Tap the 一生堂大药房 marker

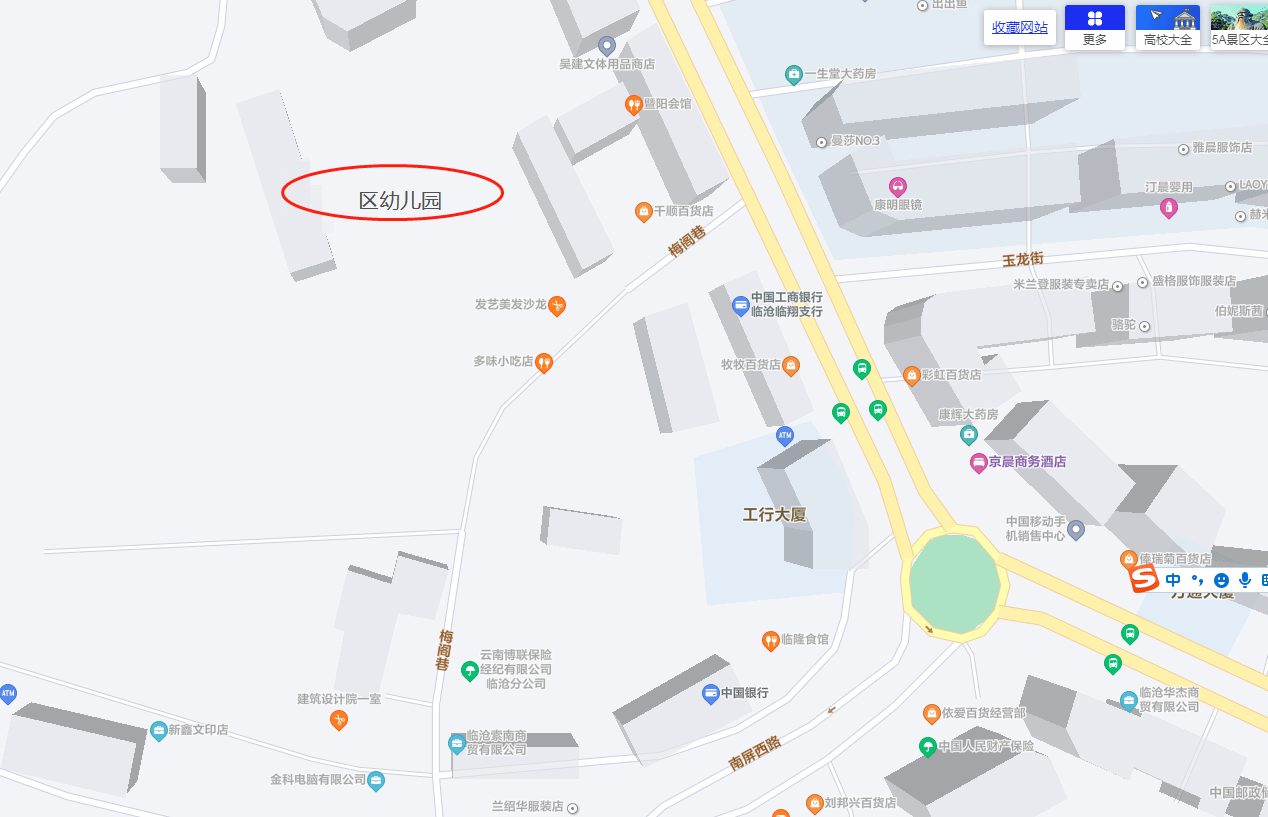click(x=794, y=74)
